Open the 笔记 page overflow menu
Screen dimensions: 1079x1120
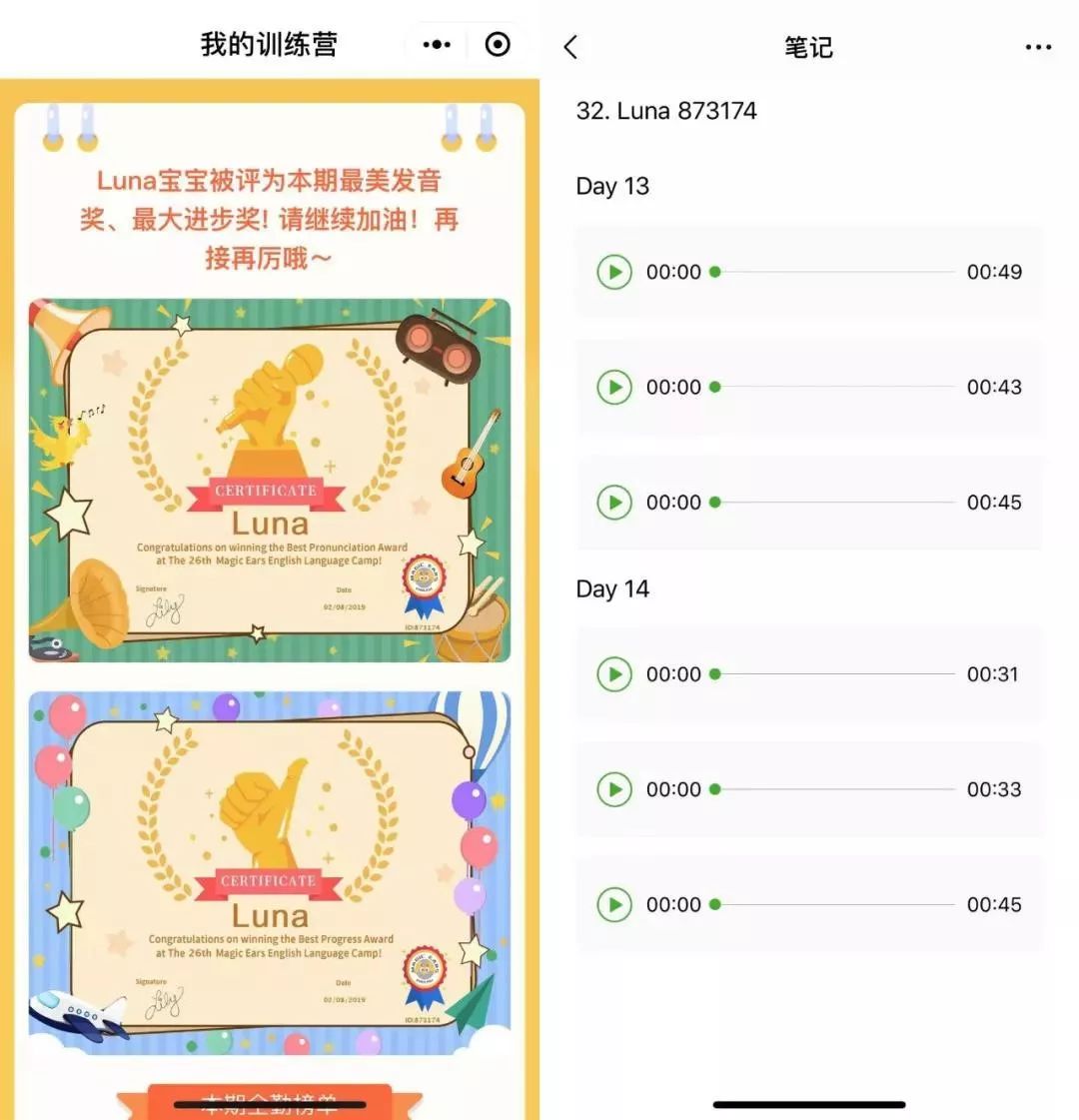click(x=1038, y=47)
